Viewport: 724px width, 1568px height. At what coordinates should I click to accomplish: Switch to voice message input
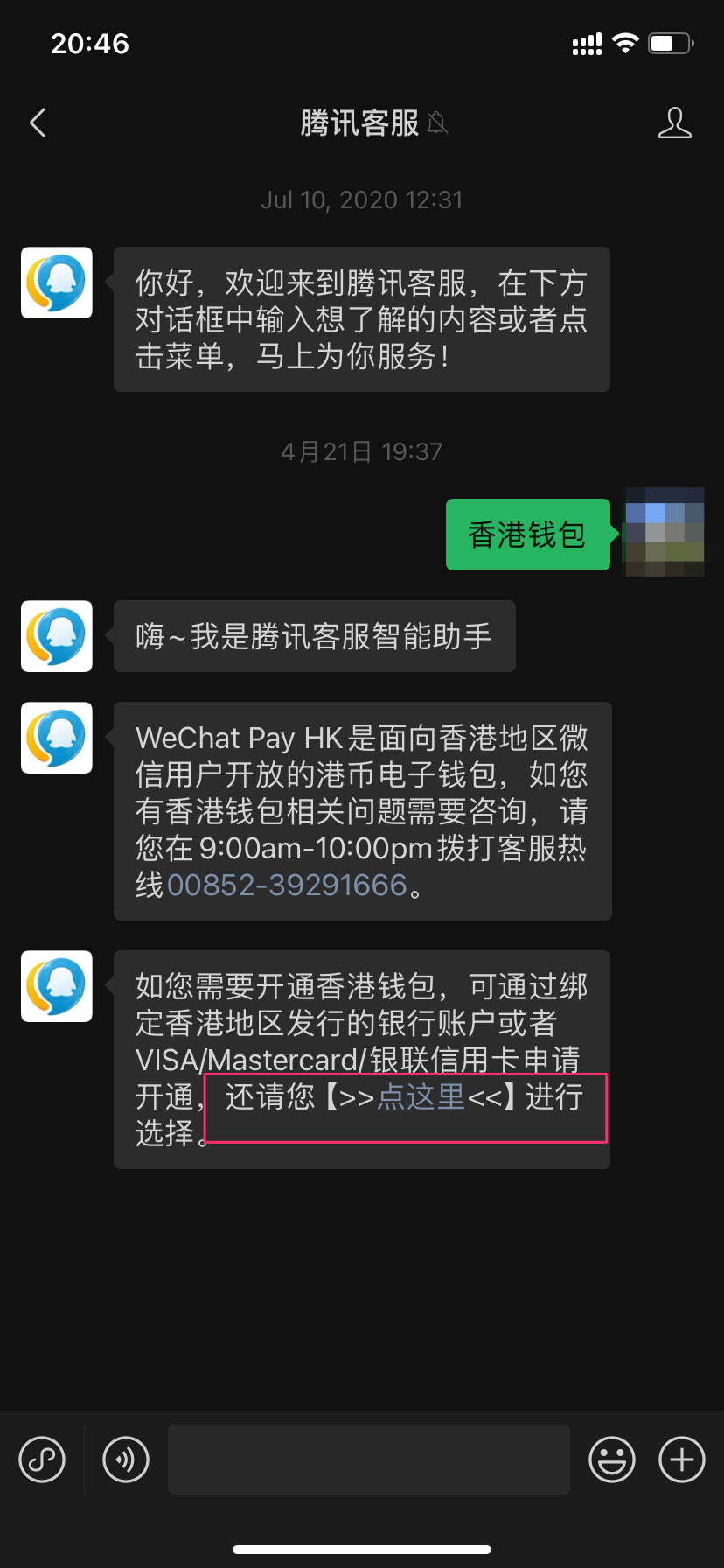tap(126, 1459)
